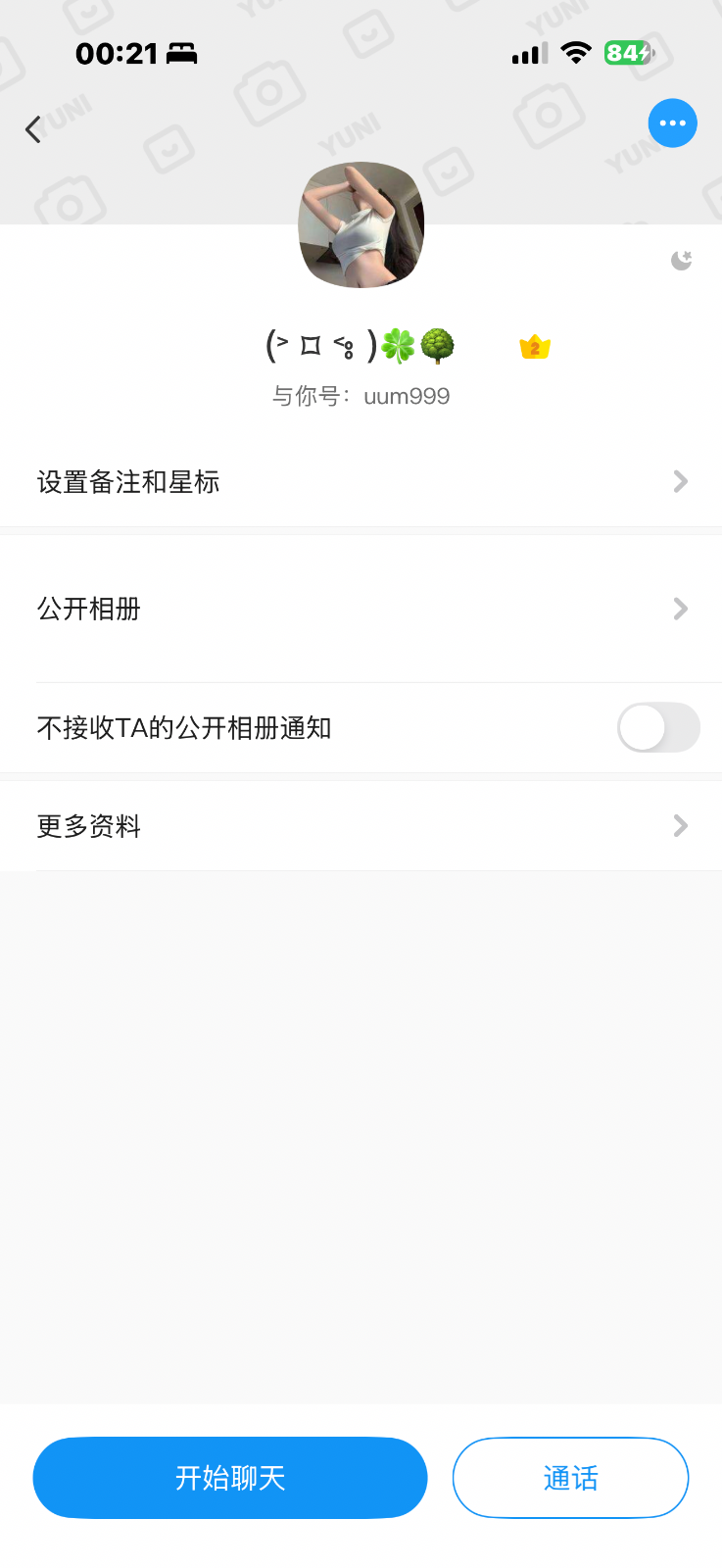
Task: Expand 设置备注和星标 via its chevron
Action: click(x=680, y=481)
